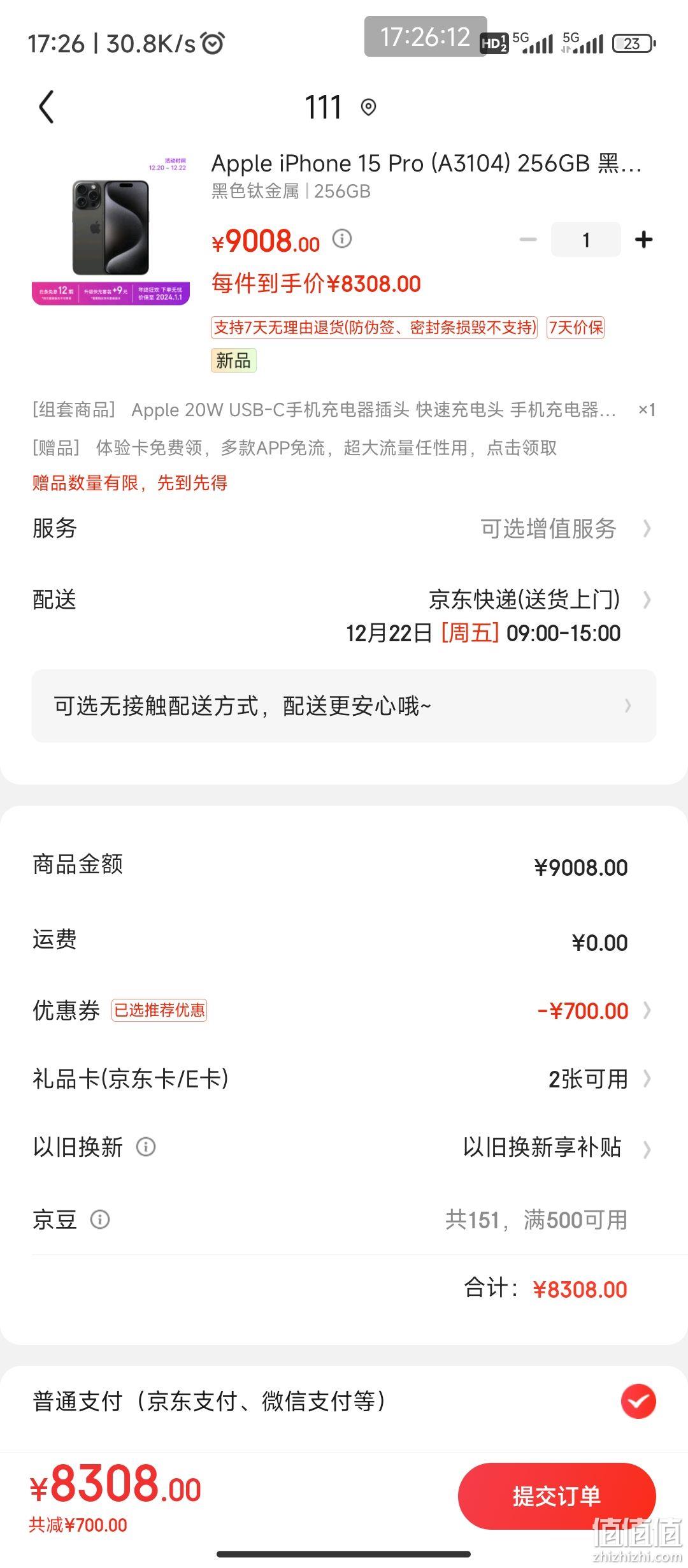Tap the quantity field showing 1
Screen dimensions: 688x1568
pos(585,240)
